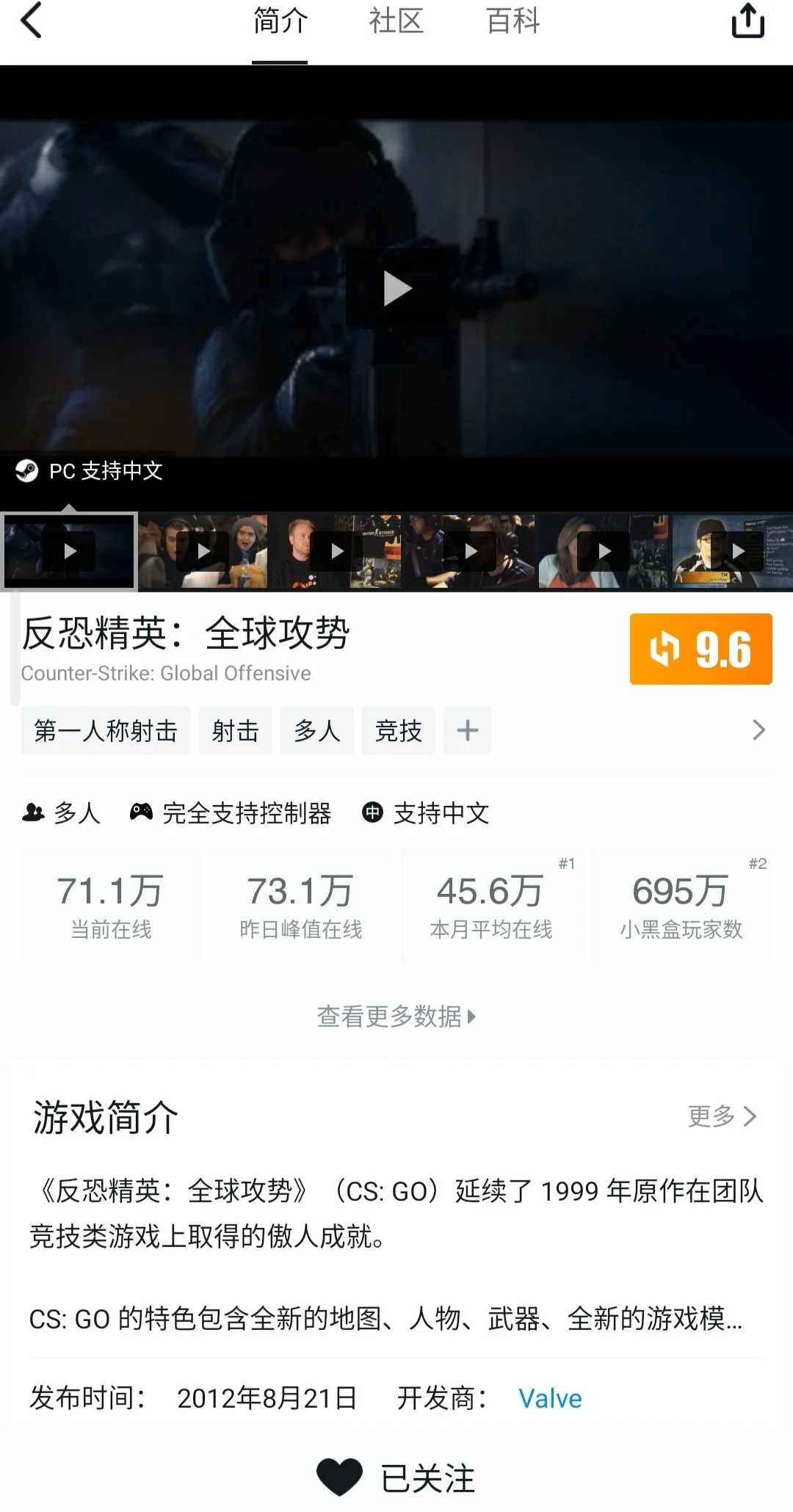Select the 射击 tag chip
The height and width of the screenshot is (1512, 793).
click(x=235, y=730)
